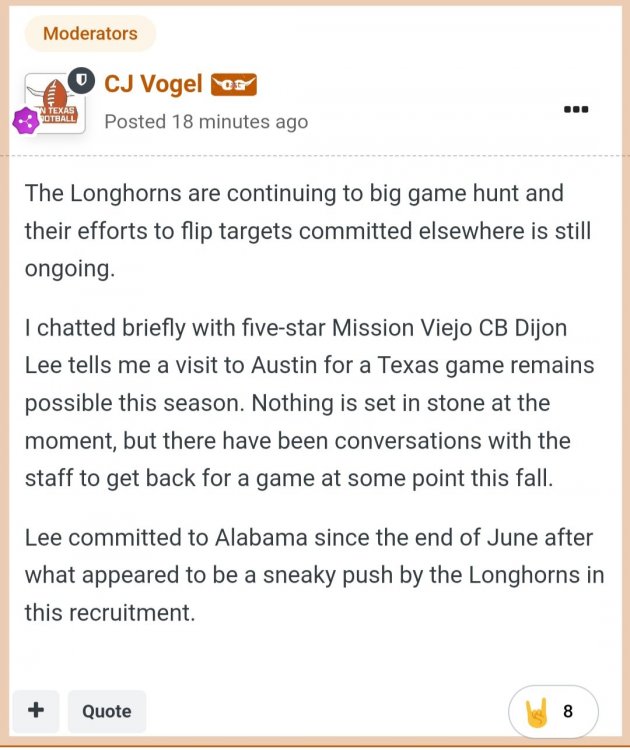Tap the Moderators group badge

pyautogui.click(x=90, y=34)
